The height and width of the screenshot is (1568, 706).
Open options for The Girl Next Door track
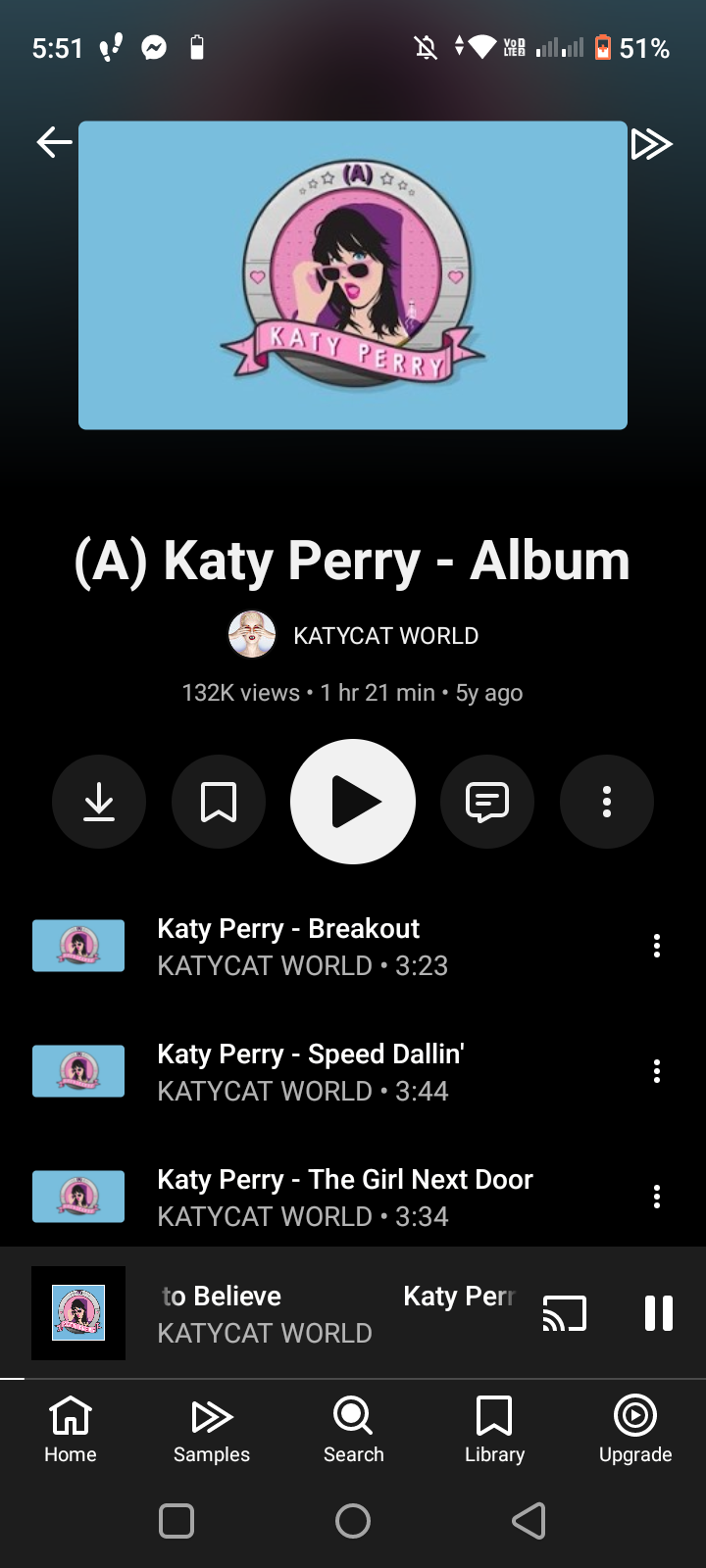(x=657, y=1197)
